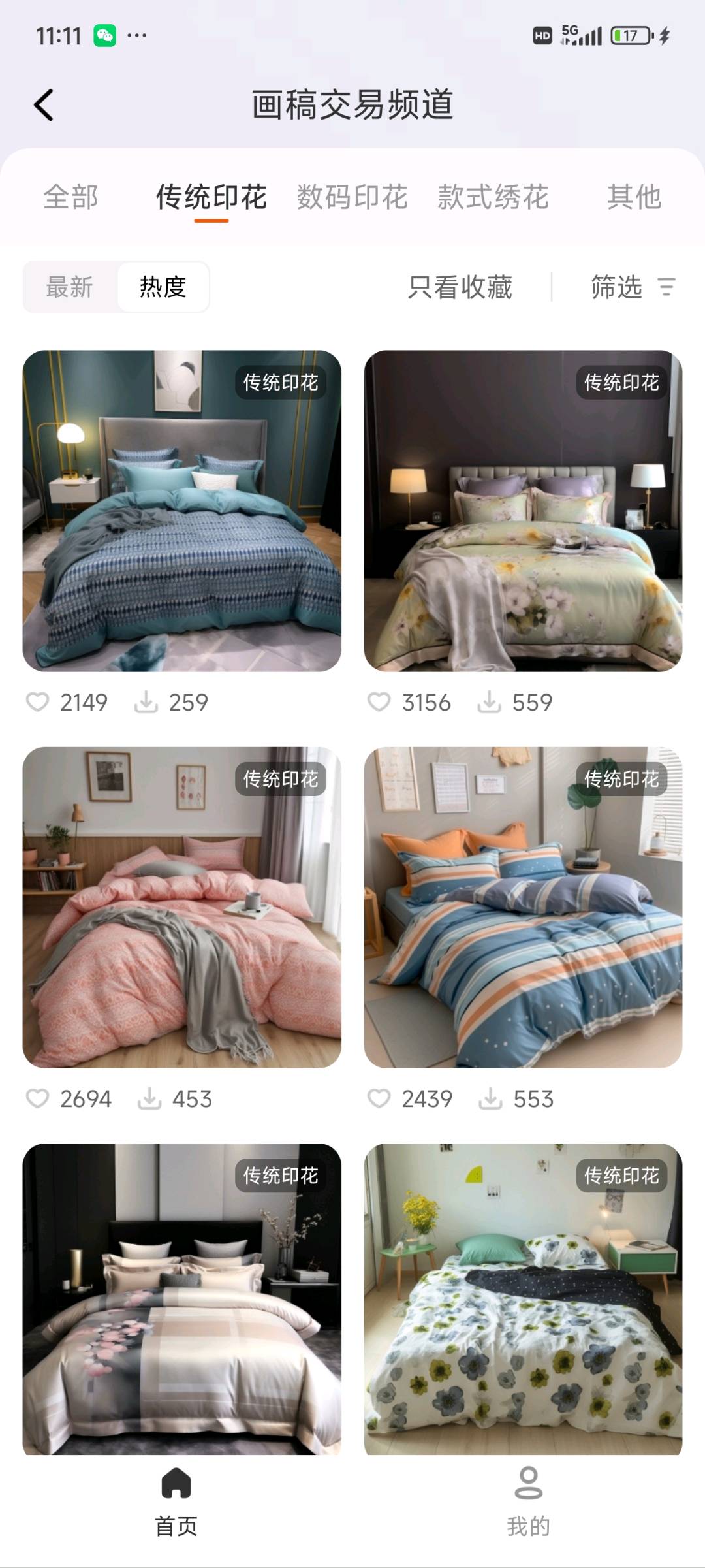Open the white floral bedding design
Viewport: 705px width, 1568px height.
tap(523, 1300)
